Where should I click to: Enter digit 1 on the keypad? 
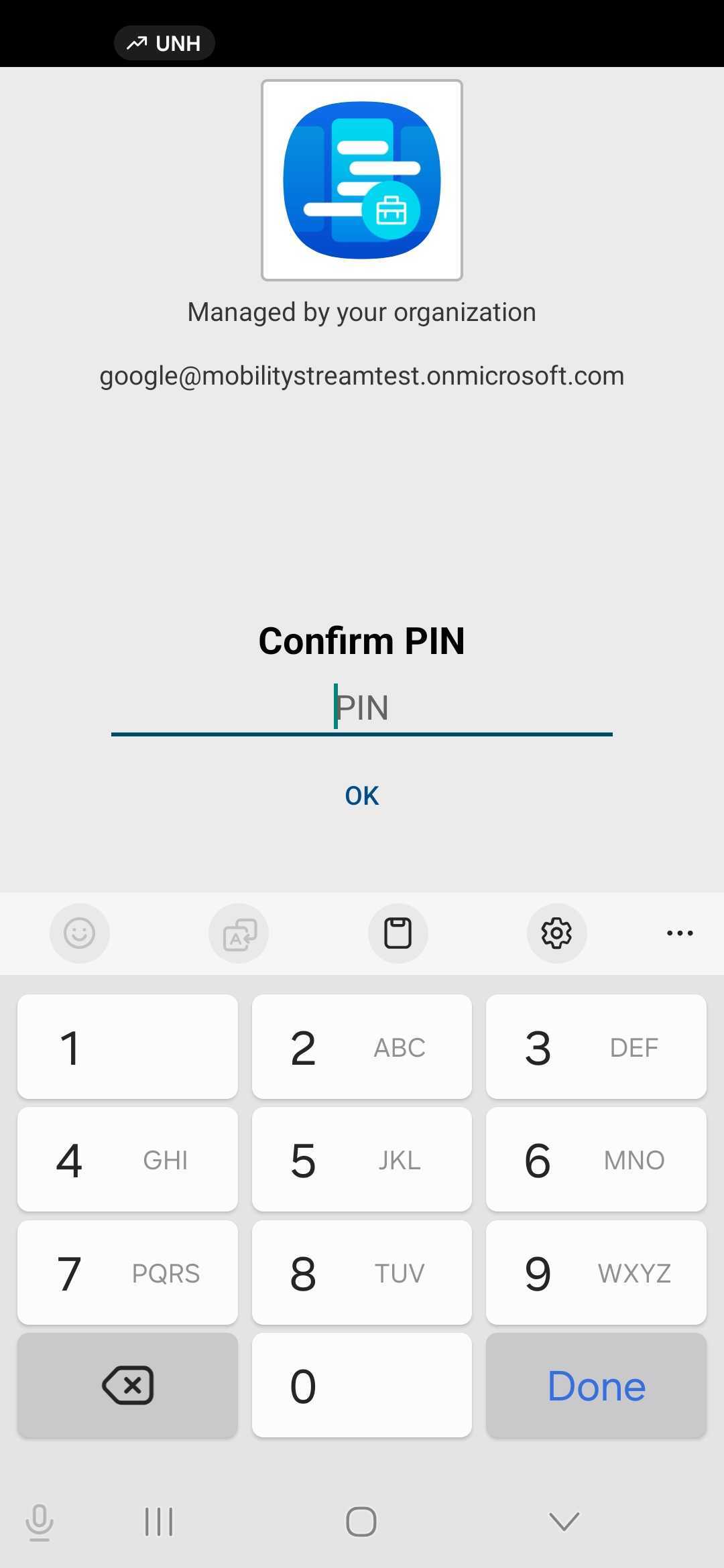point(127,1047)
